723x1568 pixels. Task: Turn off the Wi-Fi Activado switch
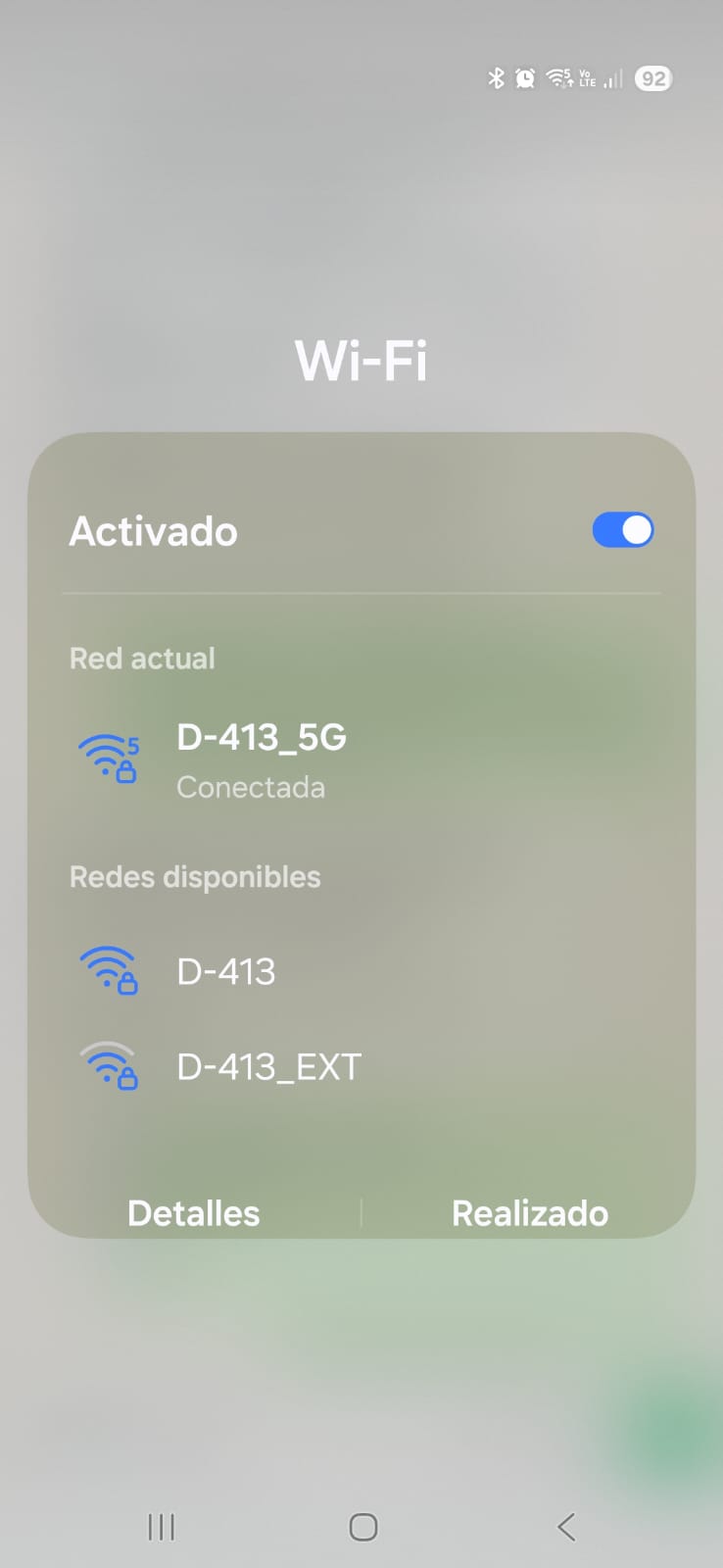click(x=623, y=530)
